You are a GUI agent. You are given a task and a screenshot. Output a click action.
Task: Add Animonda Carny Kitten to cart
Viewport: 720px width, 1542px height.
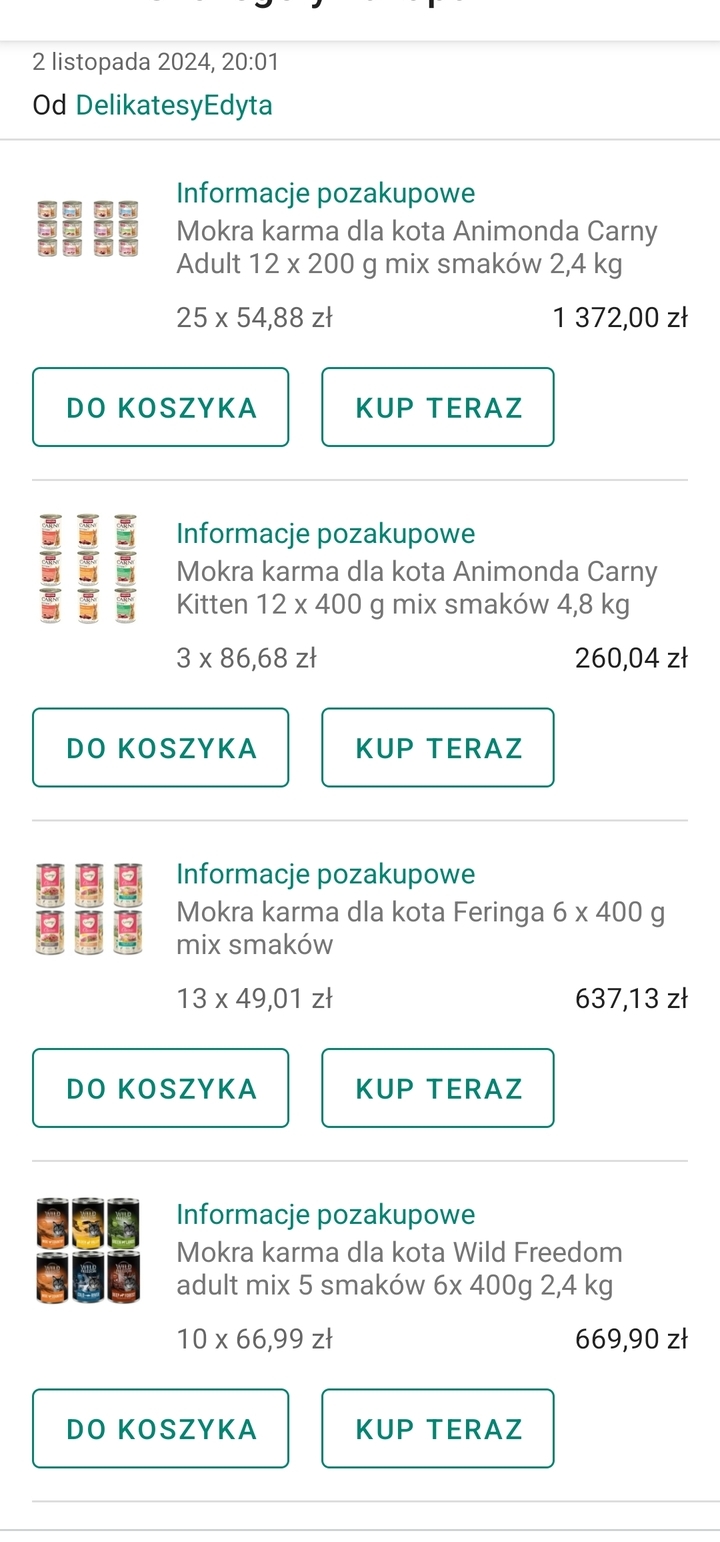pyautogui.click(x=161, y=747)
